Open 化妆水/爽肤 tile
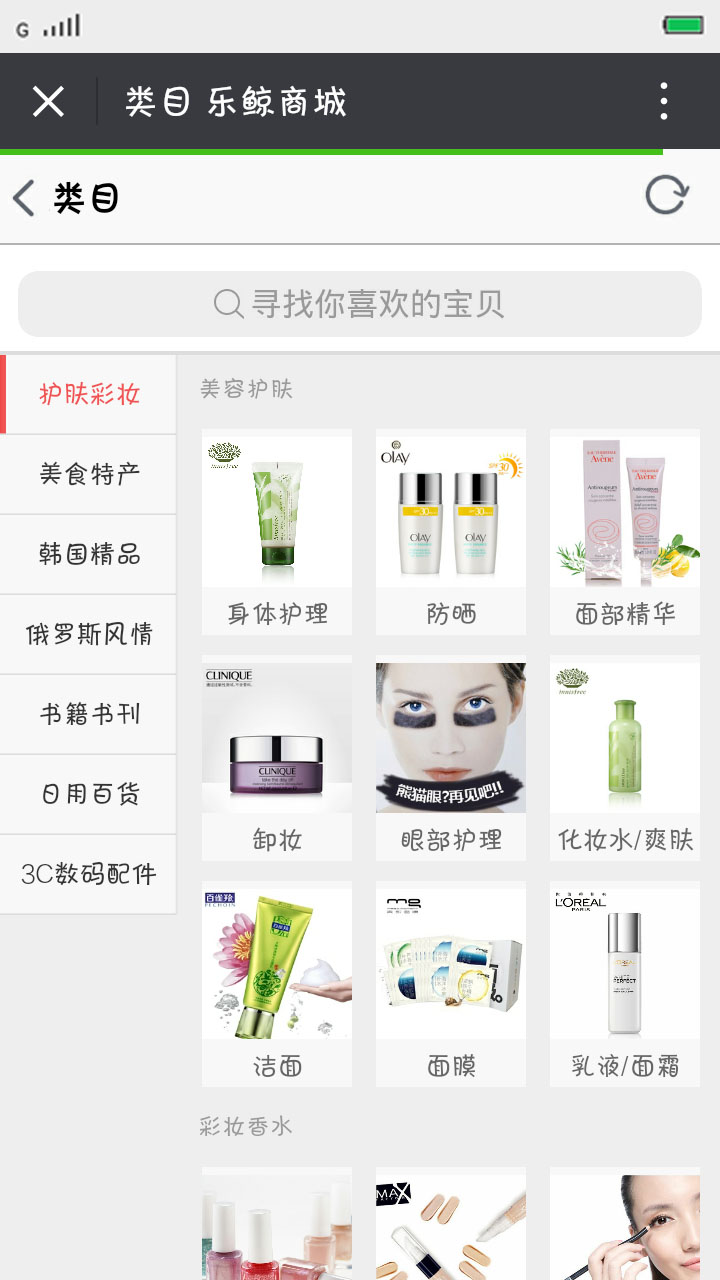 (x=625, y=758)
